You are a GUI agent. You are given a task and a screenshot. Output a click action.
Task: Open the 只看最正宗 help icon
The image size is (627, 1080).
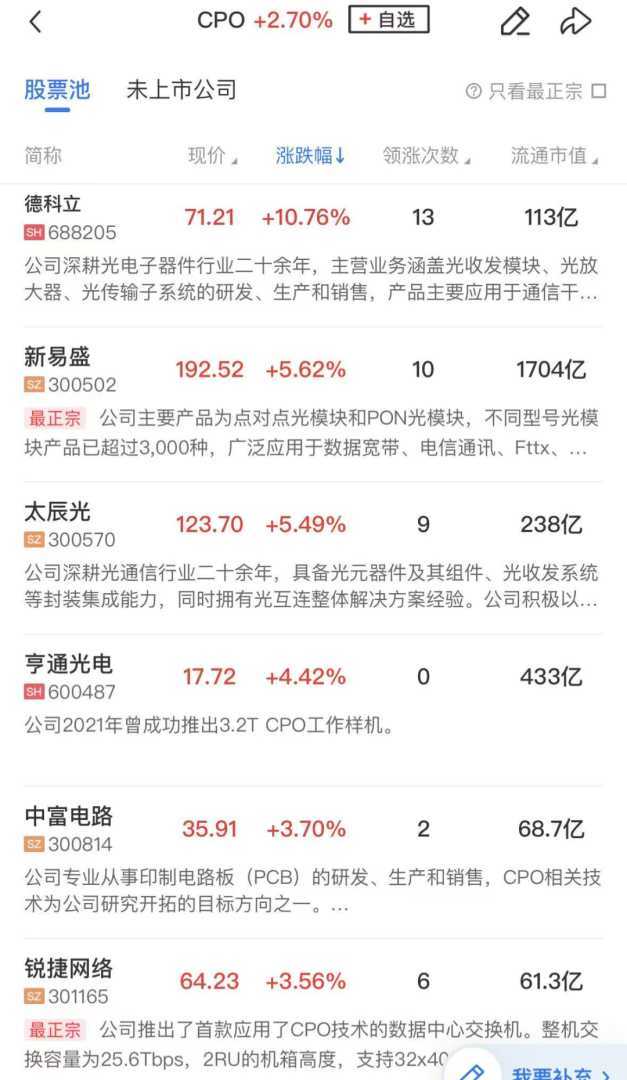(x=473, y=91)
